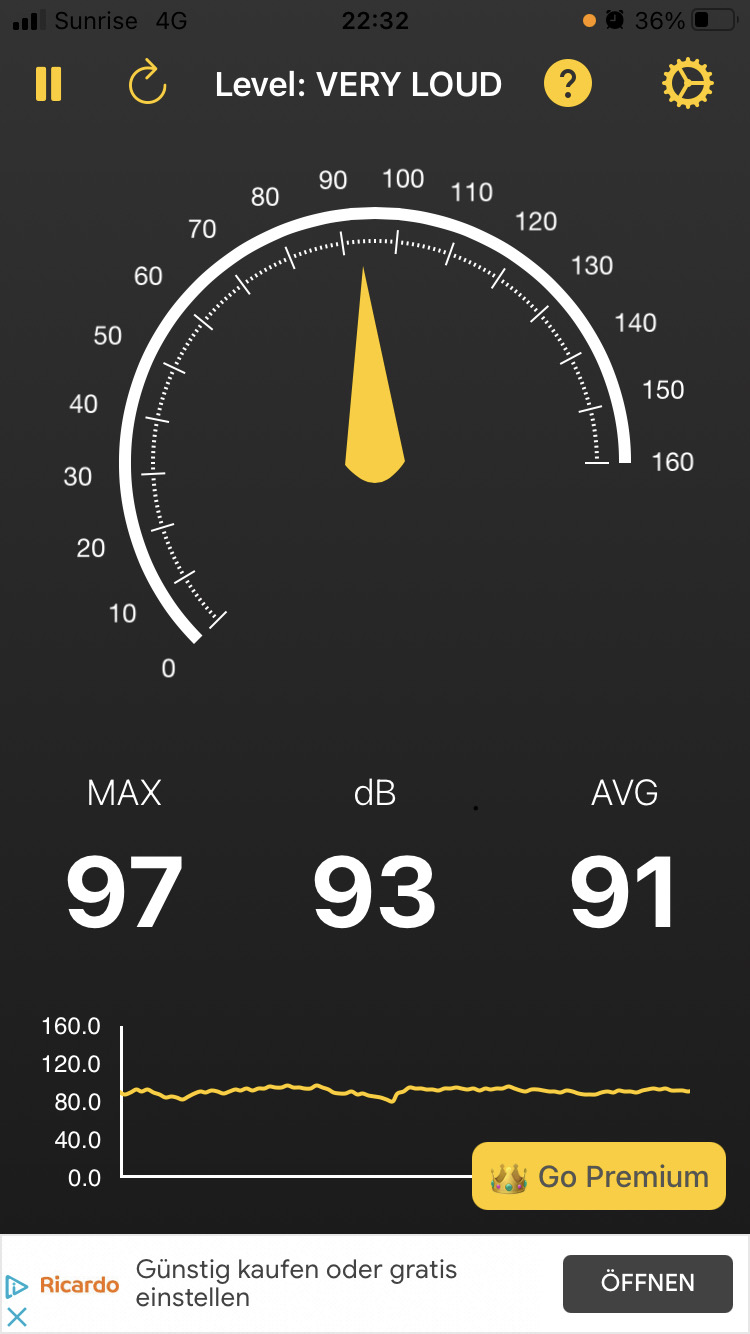
Task: Tap the Go Premium button
Action: 599,1176
